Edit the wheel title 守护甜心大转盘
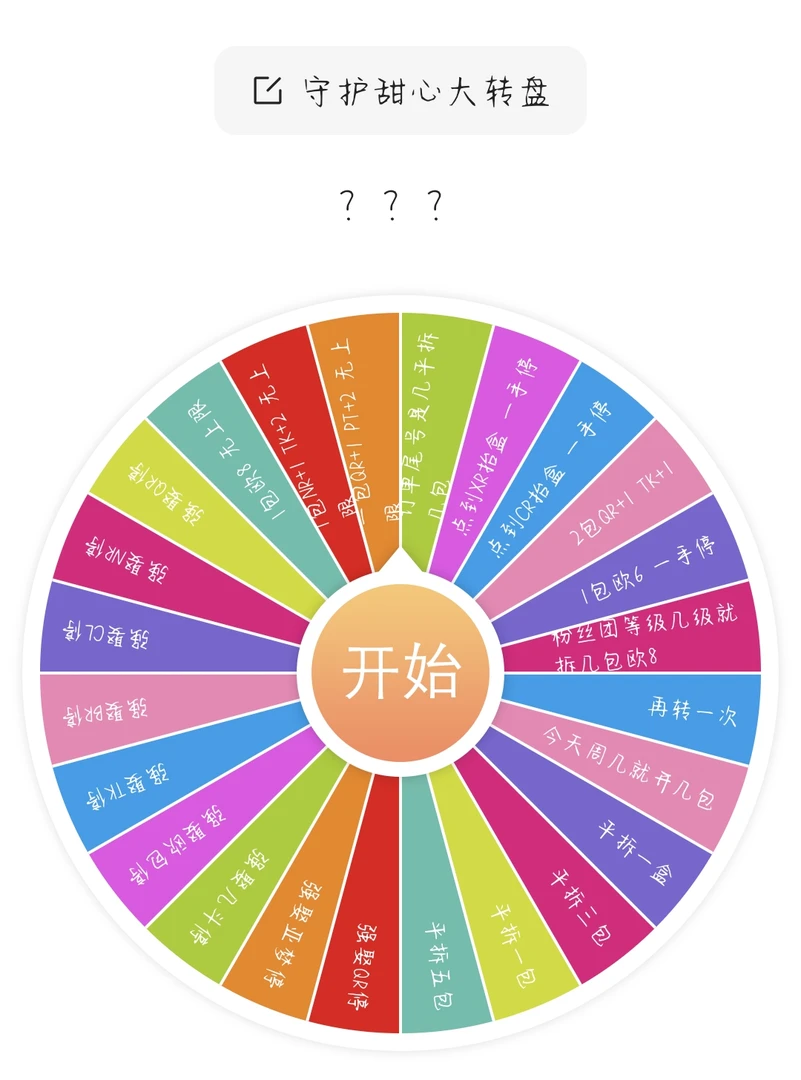This screenshot has width=801, height=1080. [401, 91]
